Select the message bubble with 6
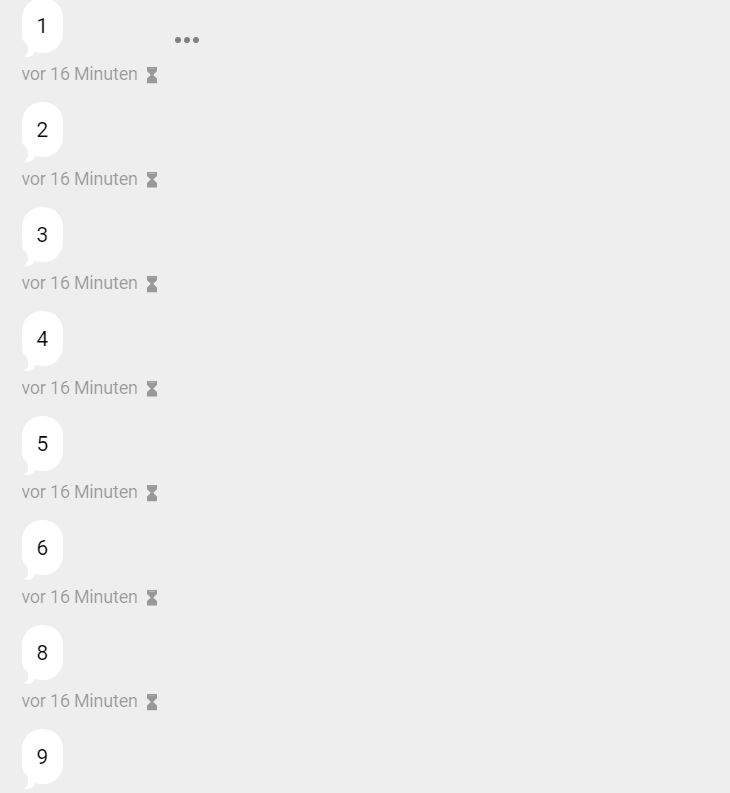The width and height of the screenshot is (730, 793). [x=42, y=548]
